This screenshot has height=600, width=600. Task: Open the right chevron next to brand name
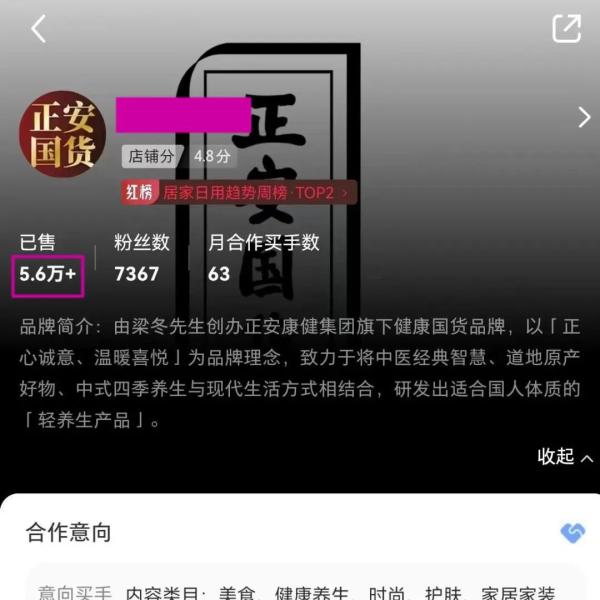point(584,117)
